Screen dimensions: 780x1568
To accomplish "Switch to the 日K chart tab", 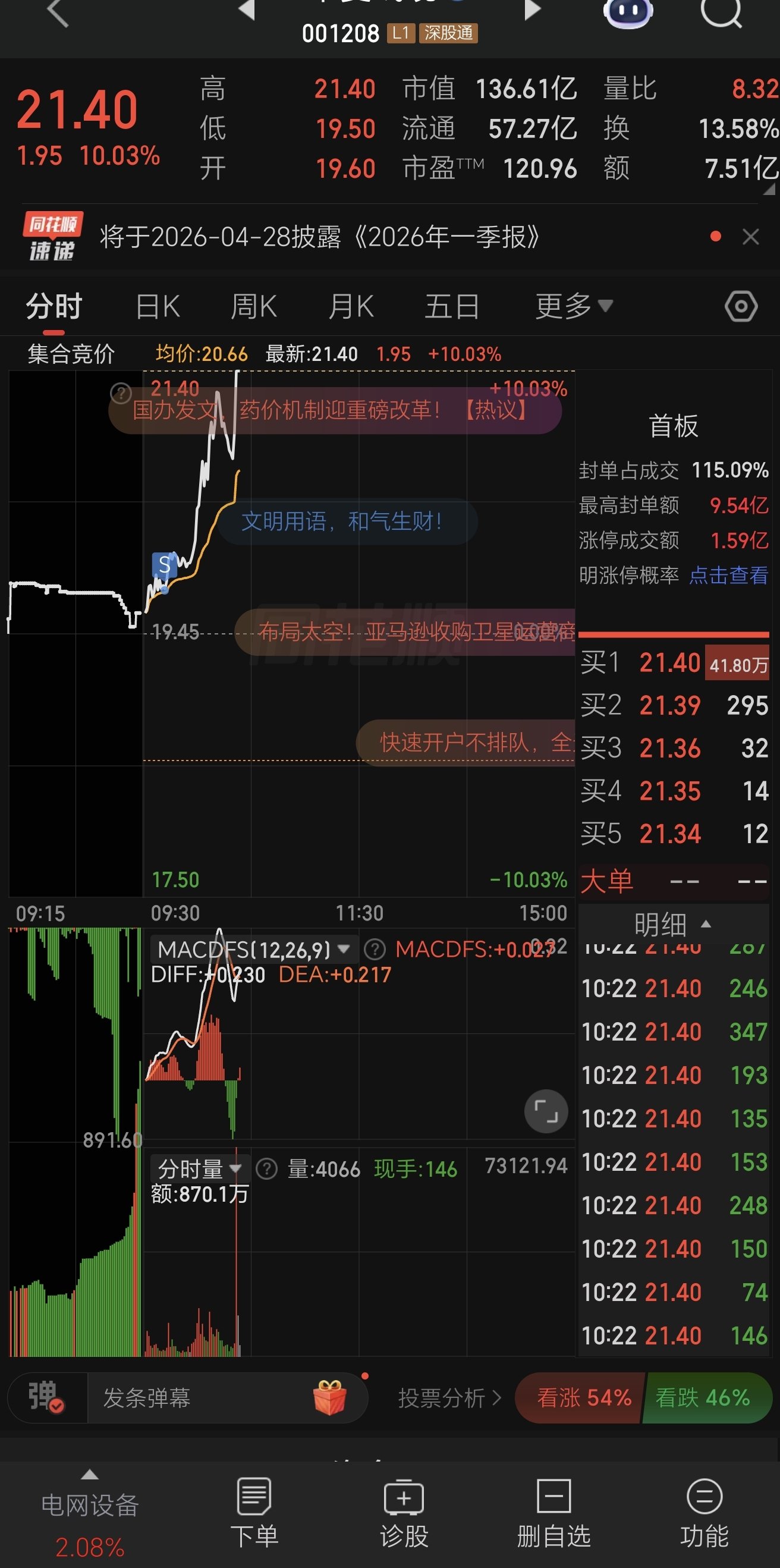I will point(158,306).
